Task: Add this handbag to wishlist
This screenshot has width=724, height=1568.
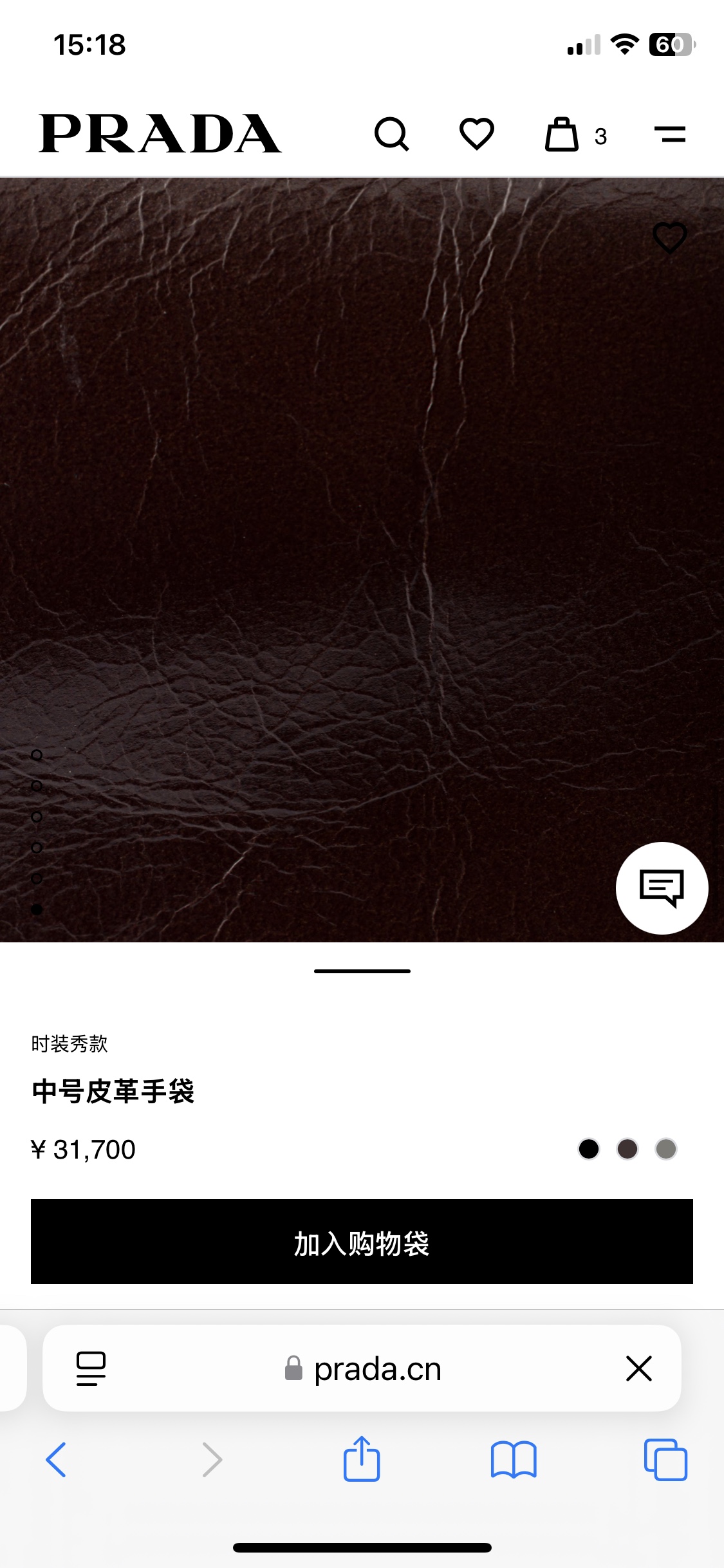Action: 669,238
